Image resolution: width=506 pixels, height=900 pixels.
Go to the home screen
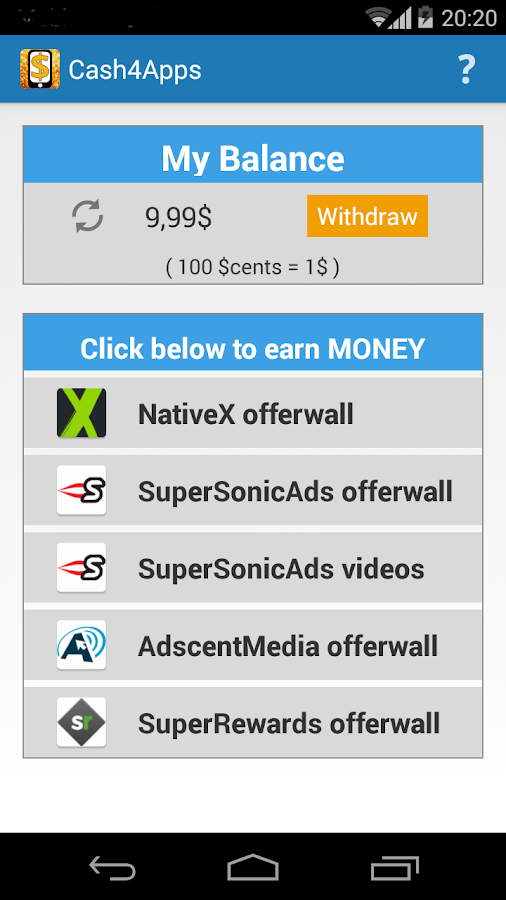tap(253, 867)
